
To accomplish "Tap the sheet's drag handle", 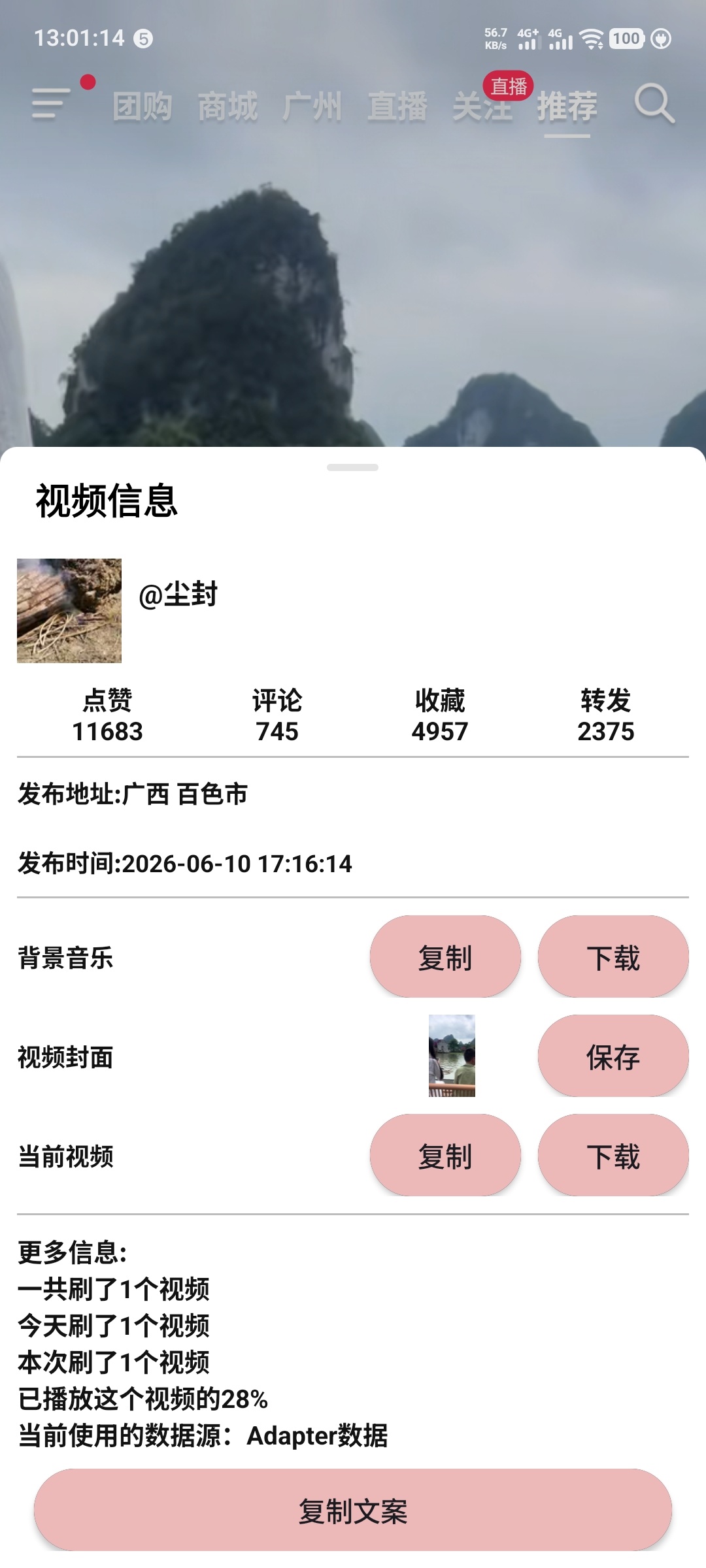I will [x=353, y=467].
